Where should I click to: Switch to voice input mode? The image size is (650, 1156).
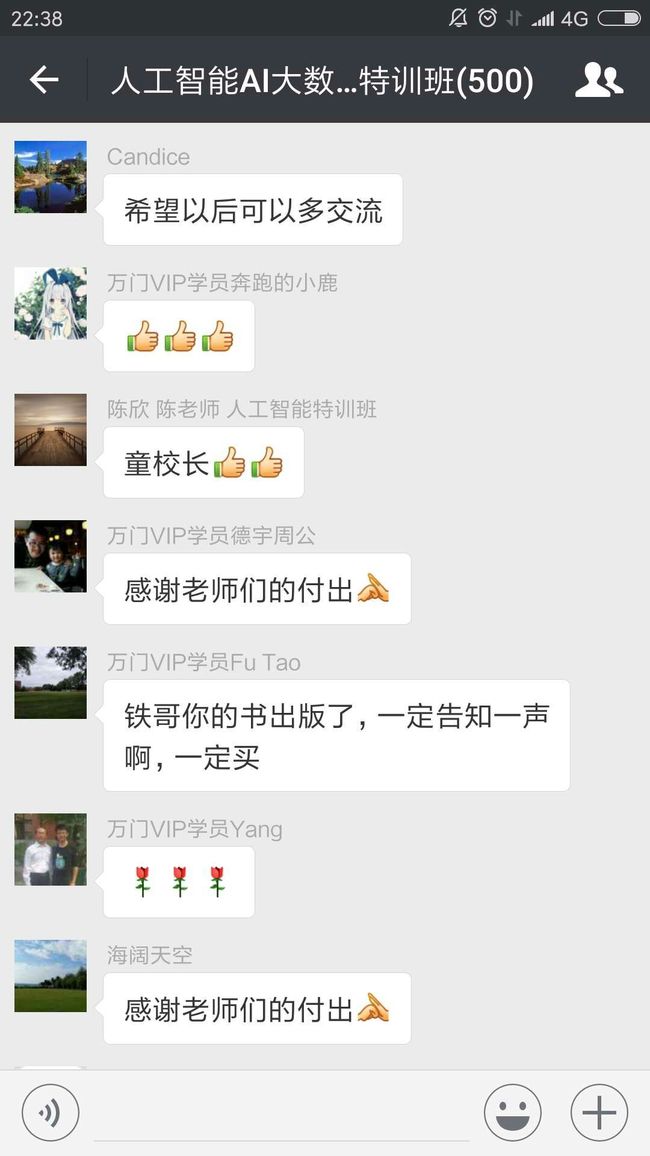[50, 1113]
